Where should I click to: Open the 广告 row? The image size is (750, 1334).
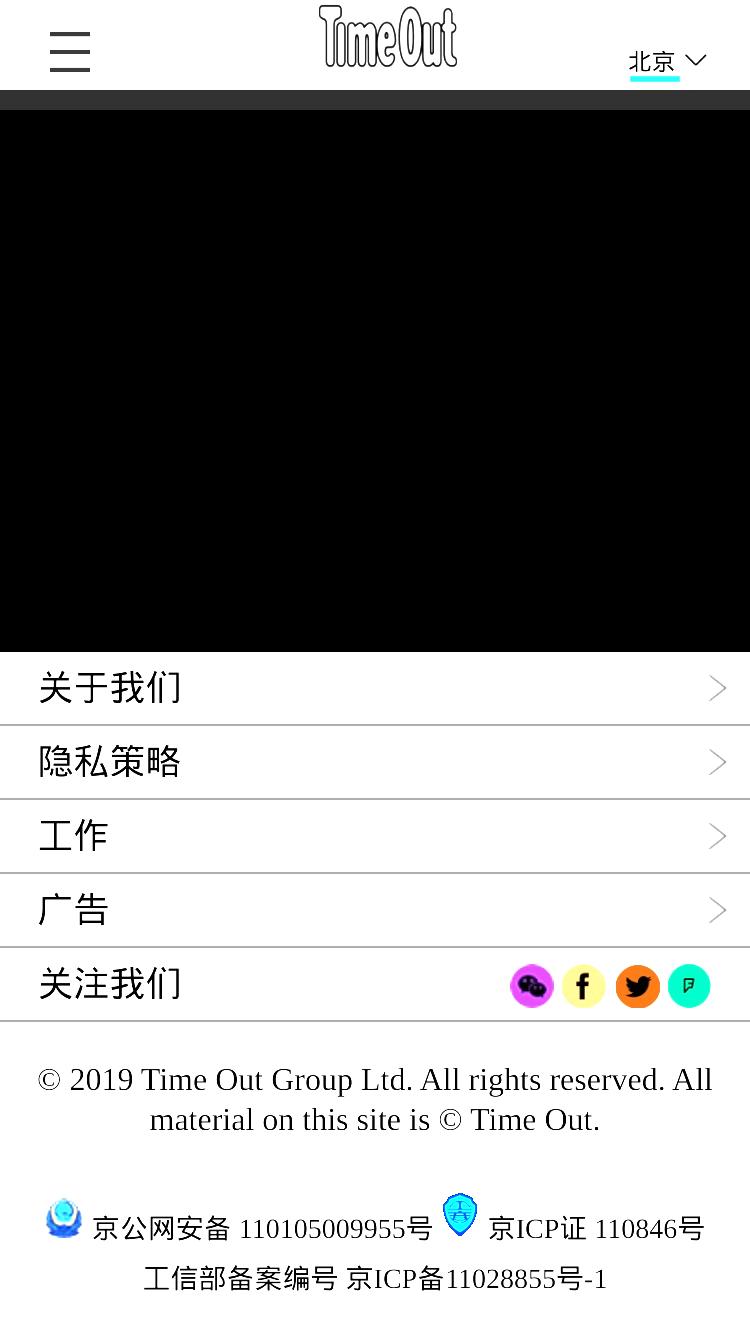point(375,910)
